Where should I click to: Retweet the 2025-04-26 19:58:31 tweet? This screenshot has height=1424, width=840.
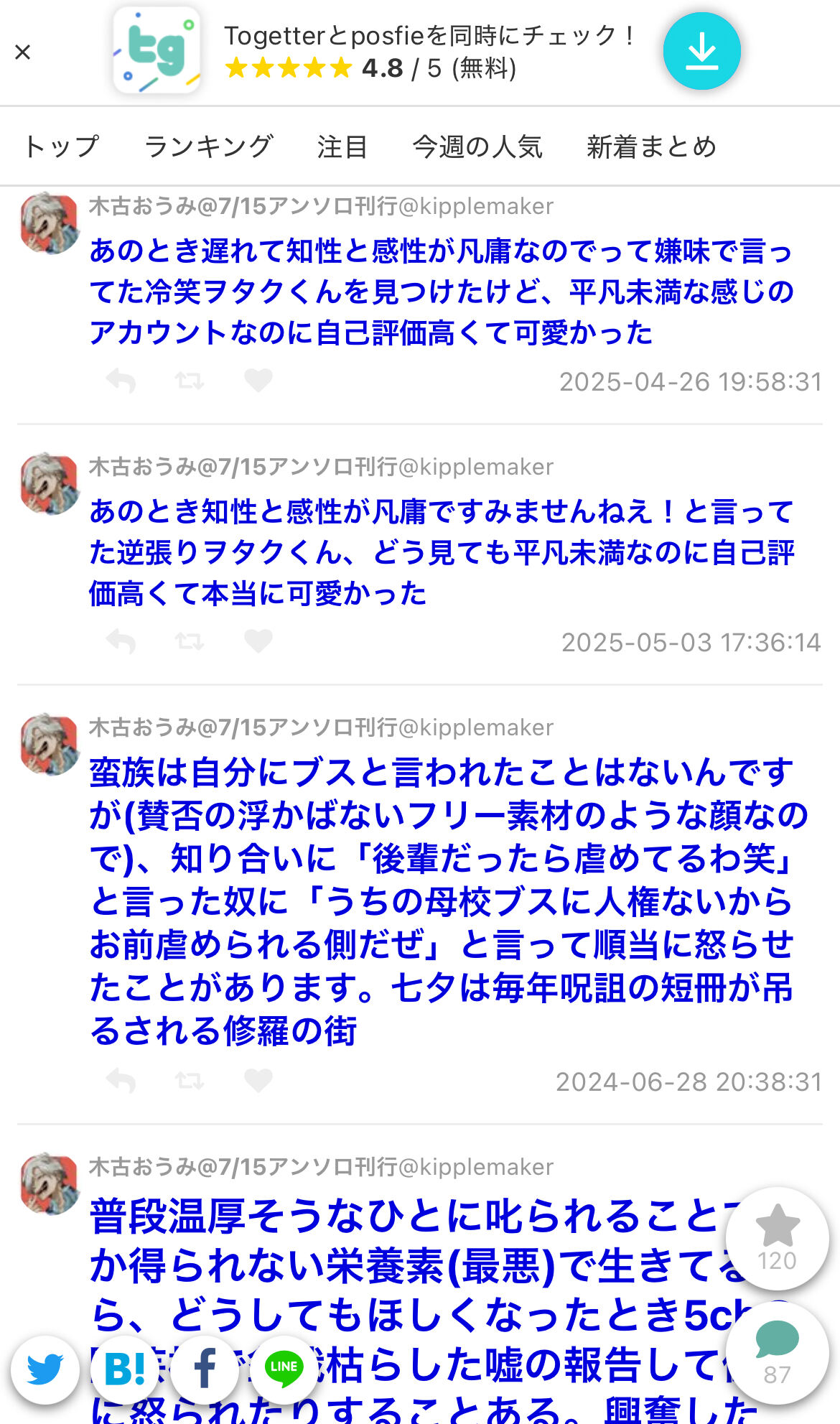[x=190, y=381]
